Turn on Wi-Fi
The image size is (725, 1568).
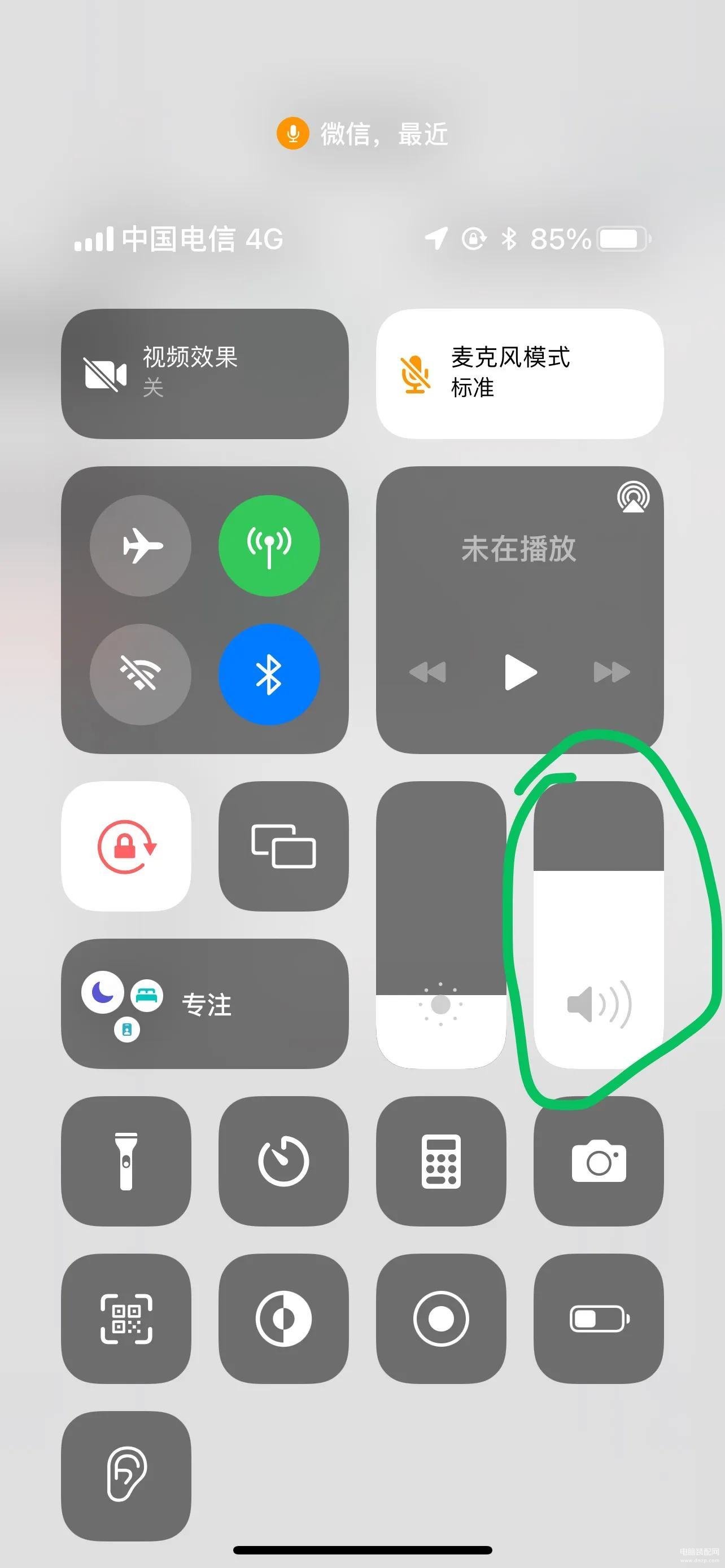141,674
